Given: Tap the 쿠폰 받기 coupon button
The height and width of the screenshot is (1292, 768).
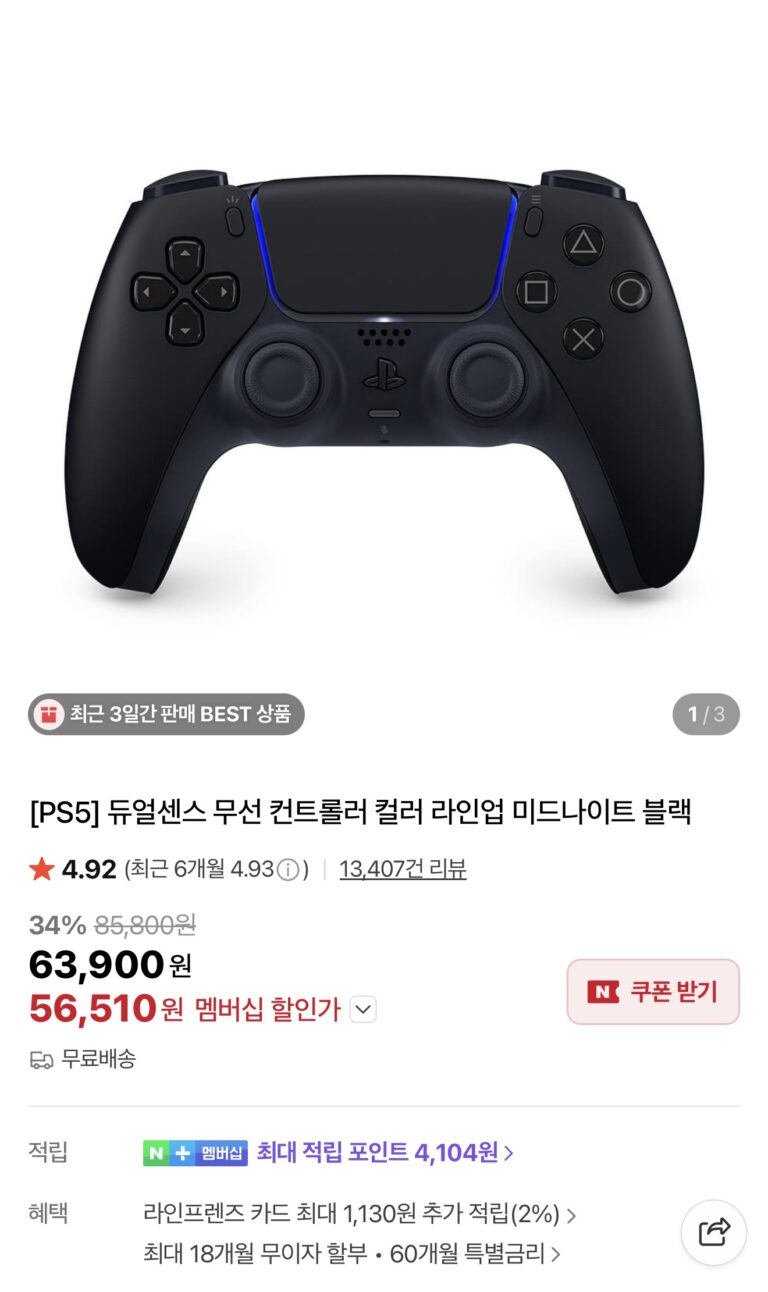Looking at the screenshot, I should (x=653, y=991).
